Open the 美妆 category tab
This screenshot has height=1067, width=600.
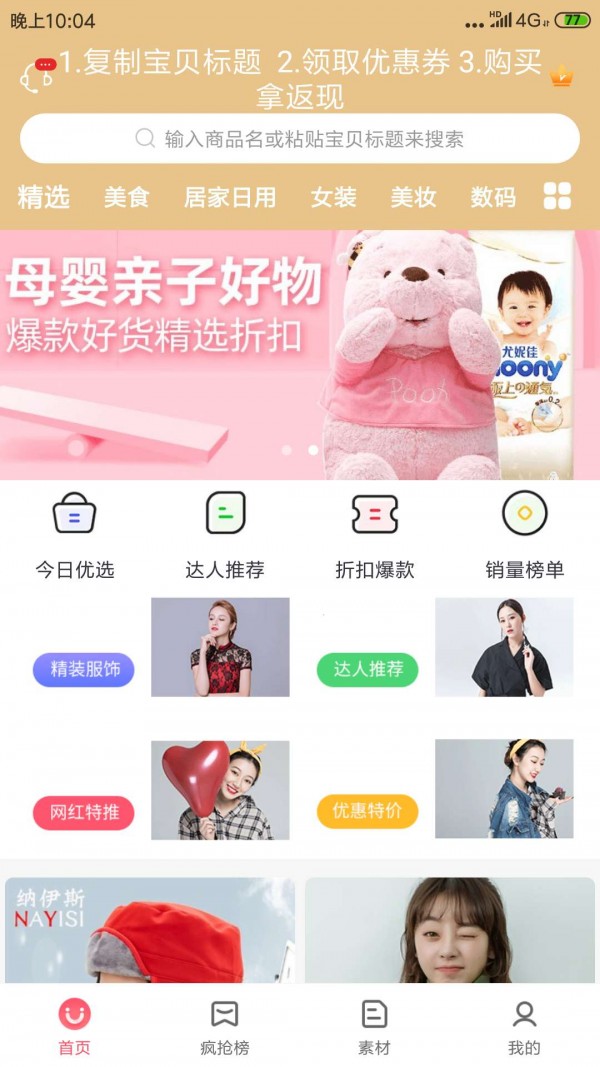414,197
